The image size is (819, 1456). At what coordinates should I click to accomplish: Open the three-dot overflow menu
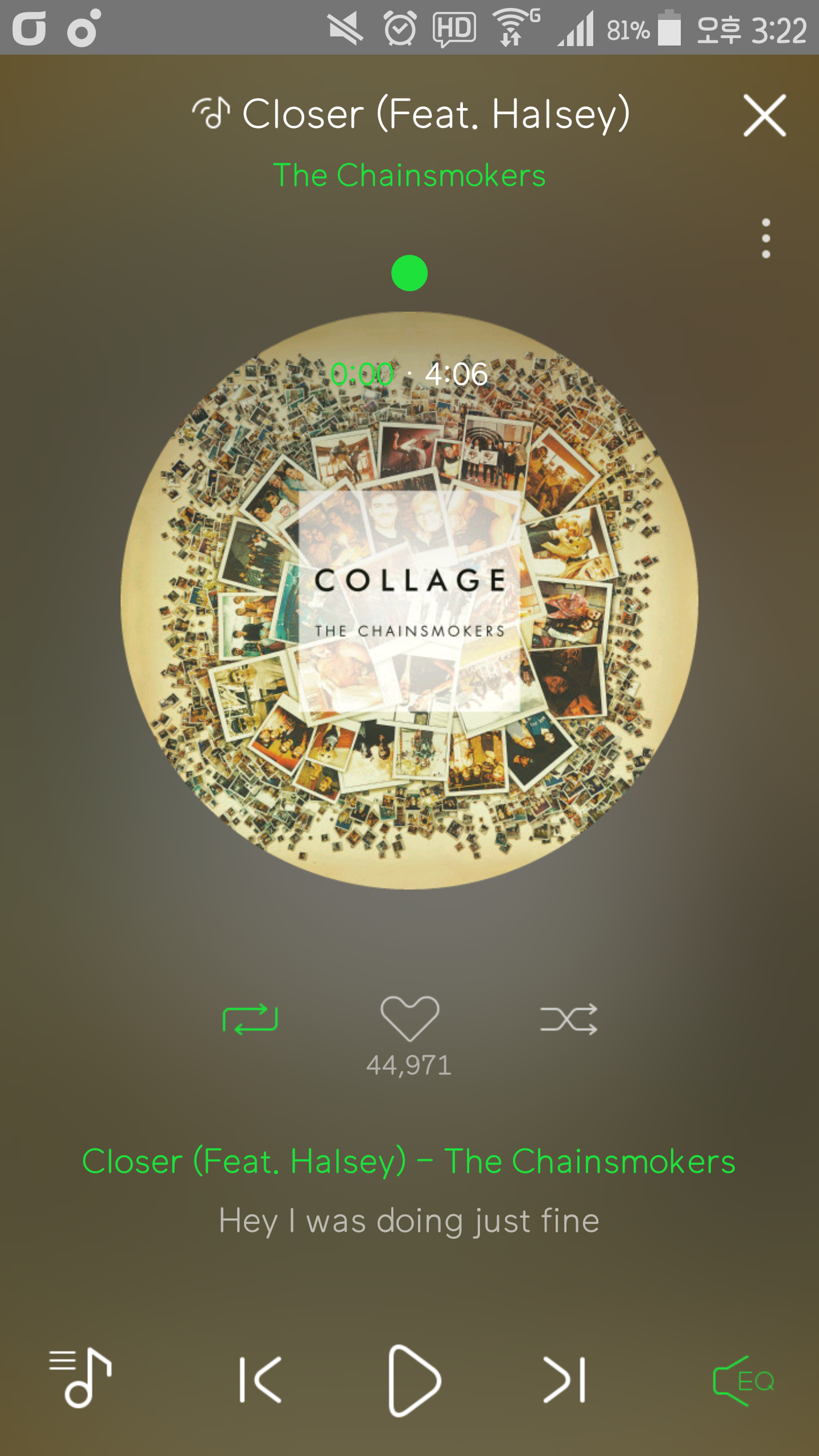coord(766,238)
